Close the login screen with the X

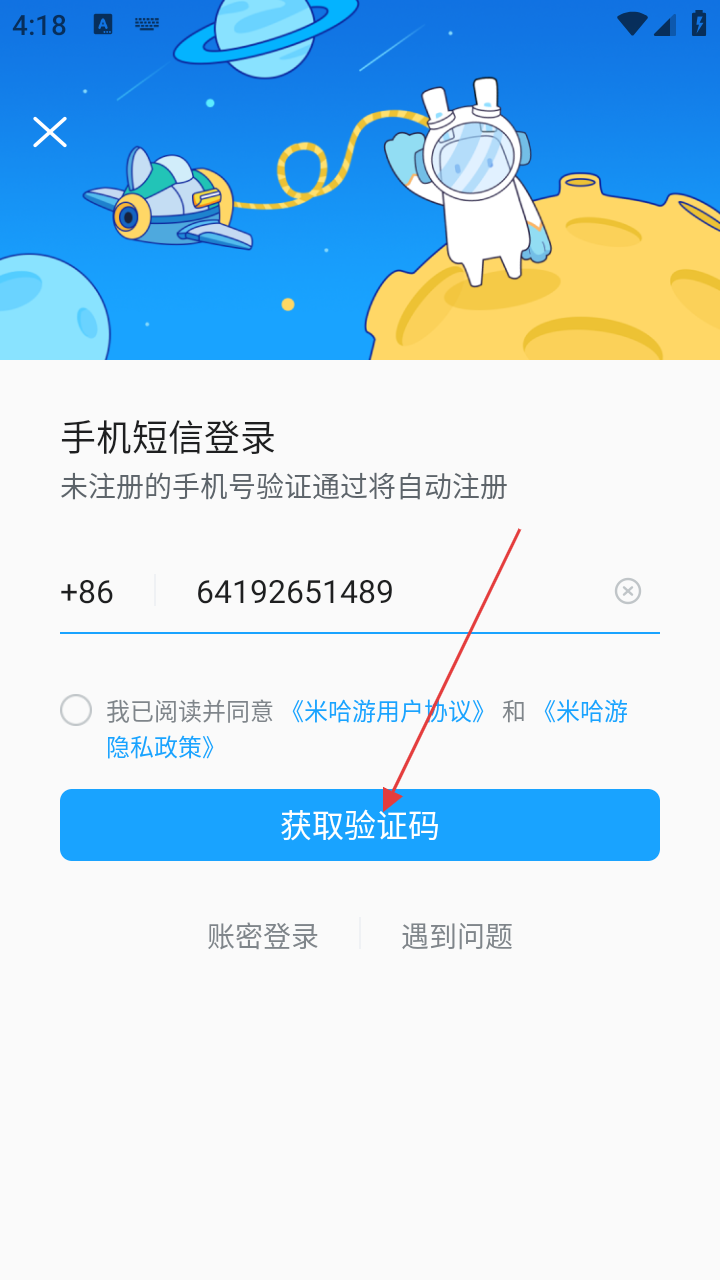coord(49,132)
